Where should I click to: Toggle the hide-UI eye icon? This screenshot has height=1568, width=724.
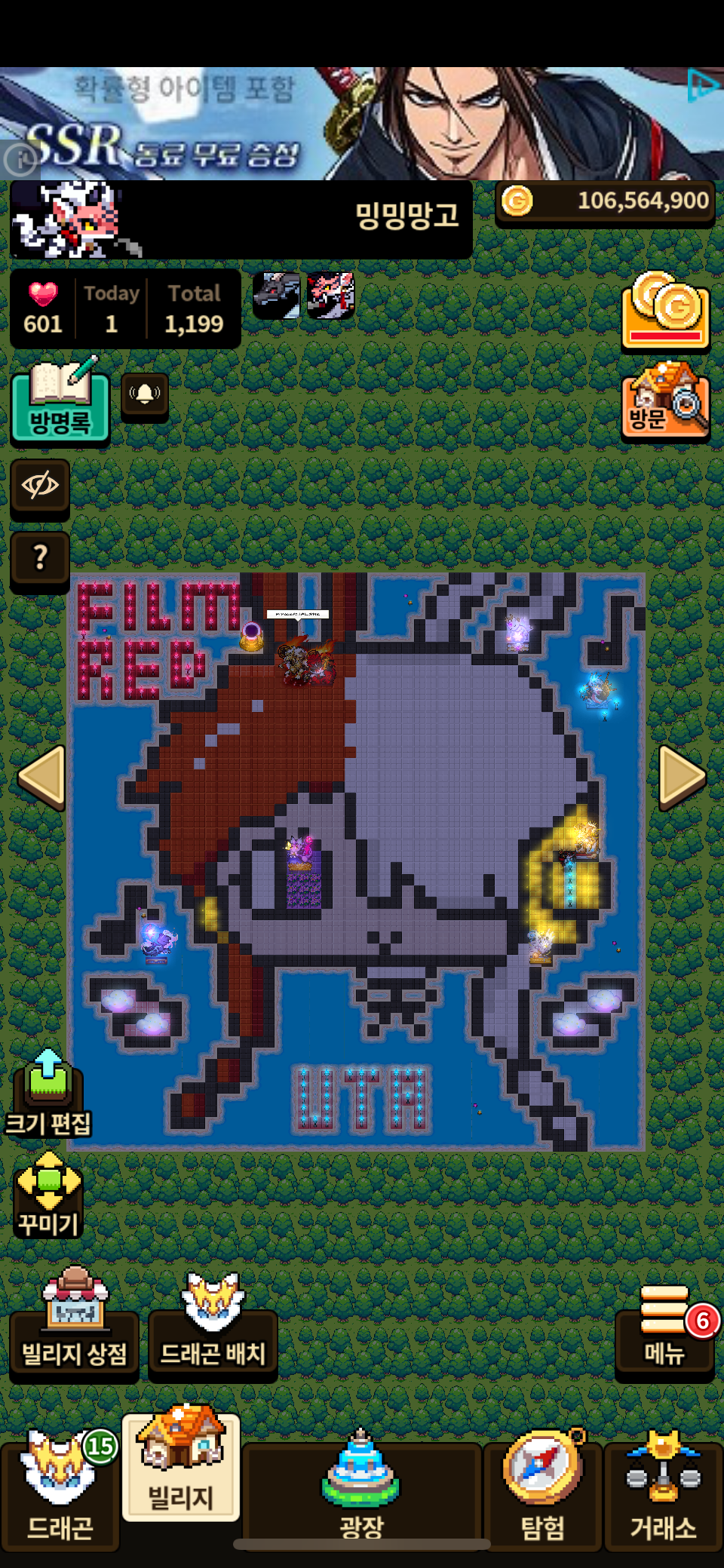(x=40, y=486)
